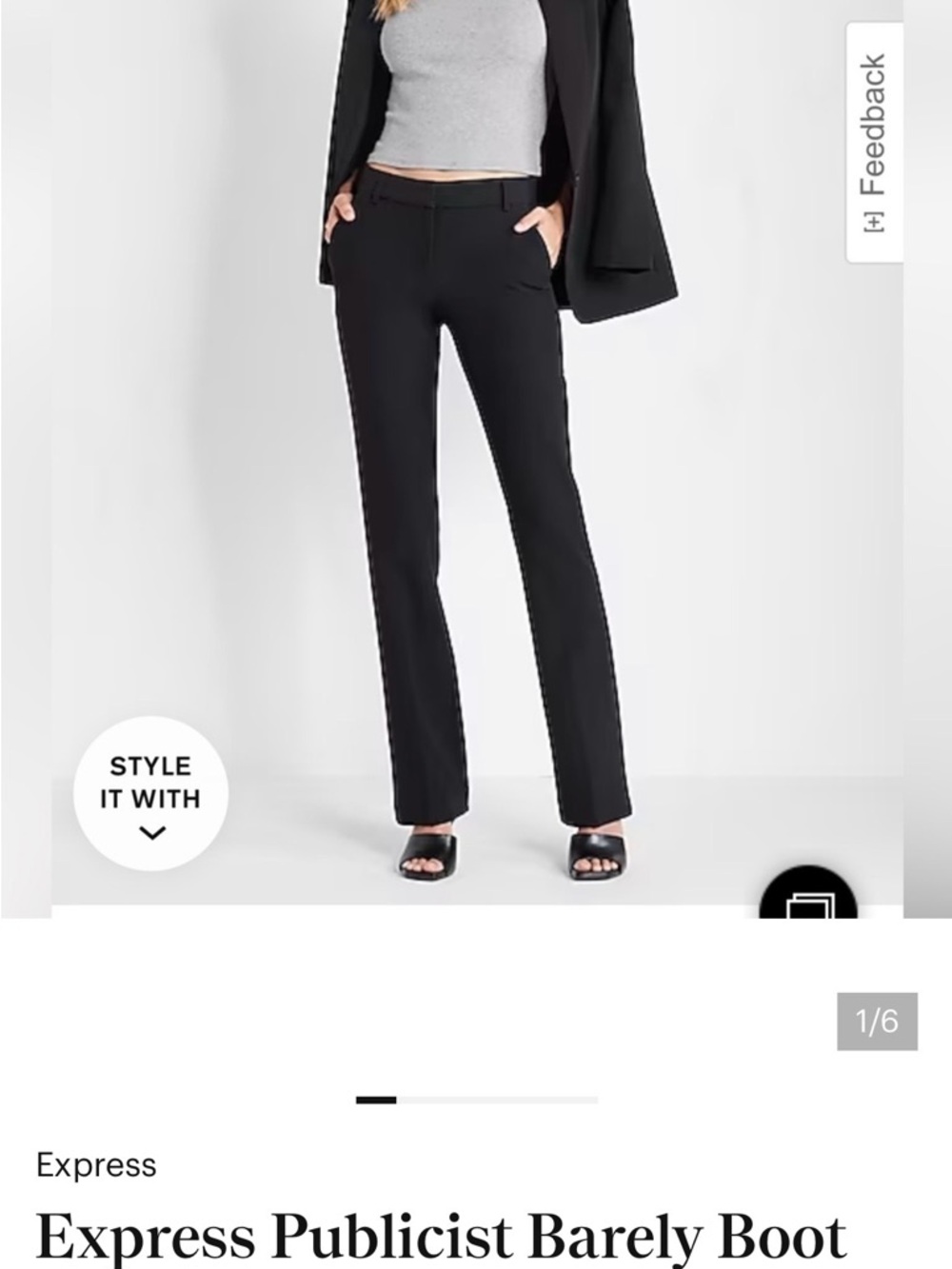Screen dimensions: 952x1269
Task: Click the chevron arrow inside the white circle
Action: (x=152, y=831)
